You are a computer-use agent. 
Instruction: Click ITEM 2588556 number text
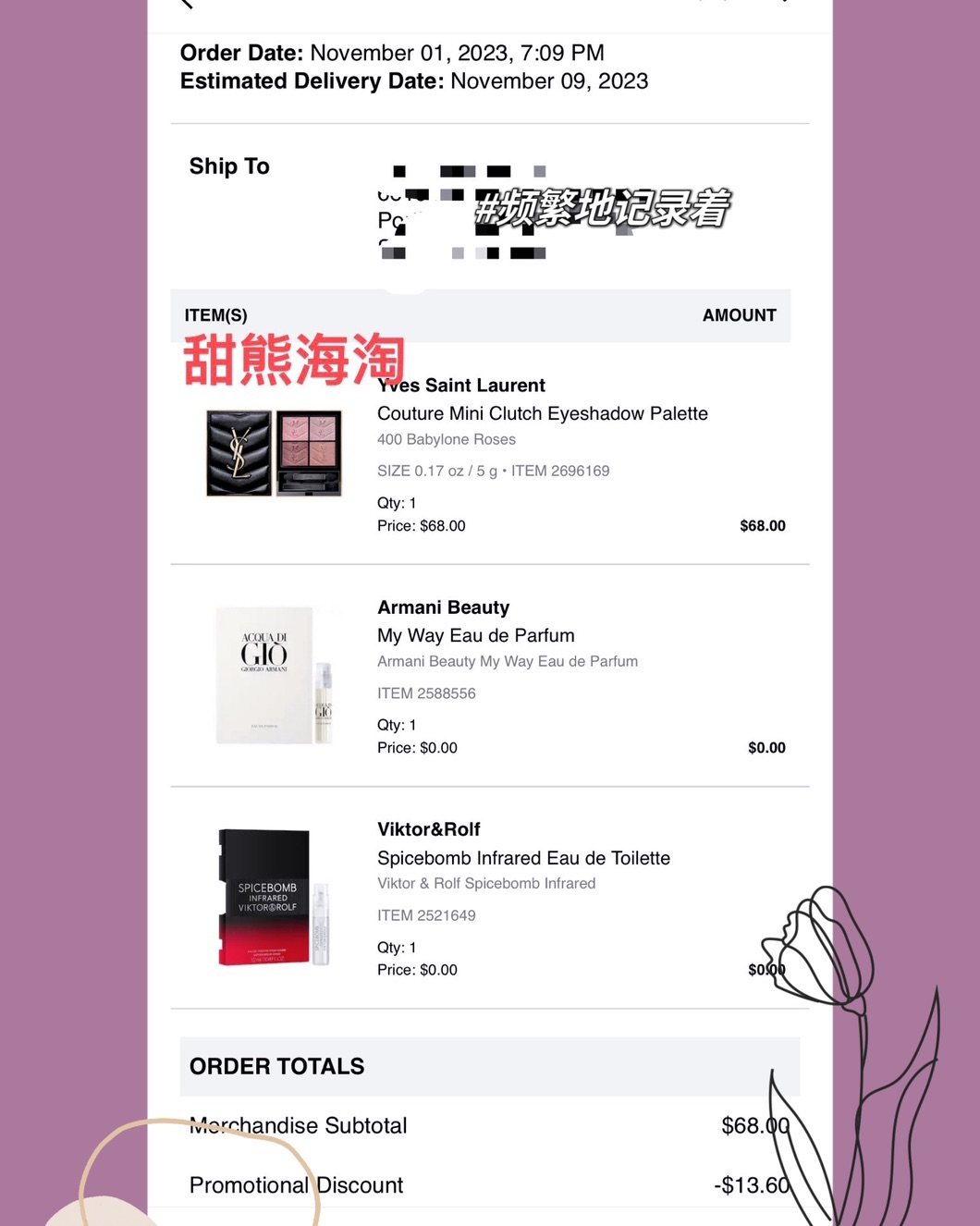(426, 693)
